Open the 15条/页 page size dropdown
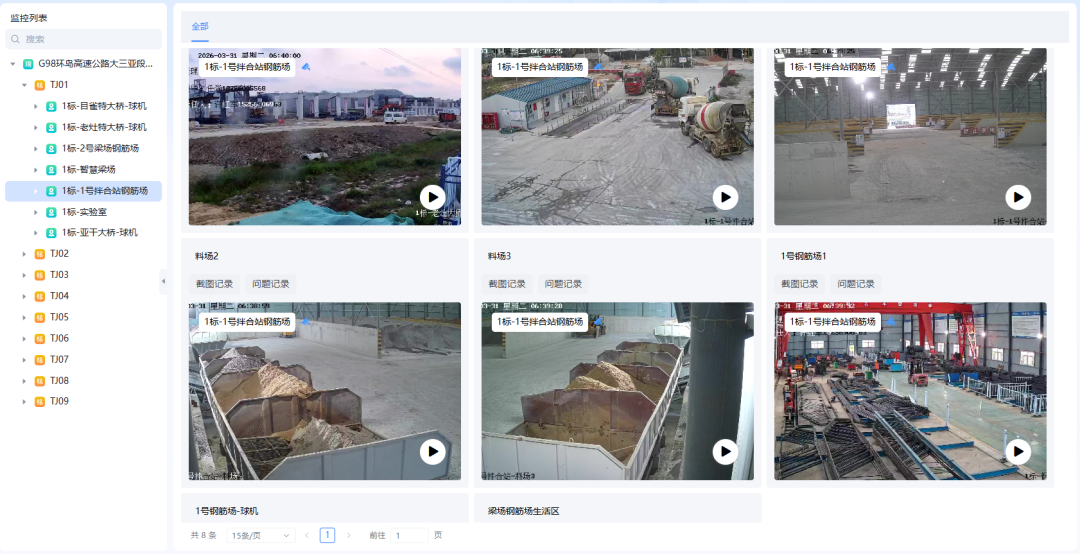The width and height of the screenshot is (1080, 554). coord(261,536)
